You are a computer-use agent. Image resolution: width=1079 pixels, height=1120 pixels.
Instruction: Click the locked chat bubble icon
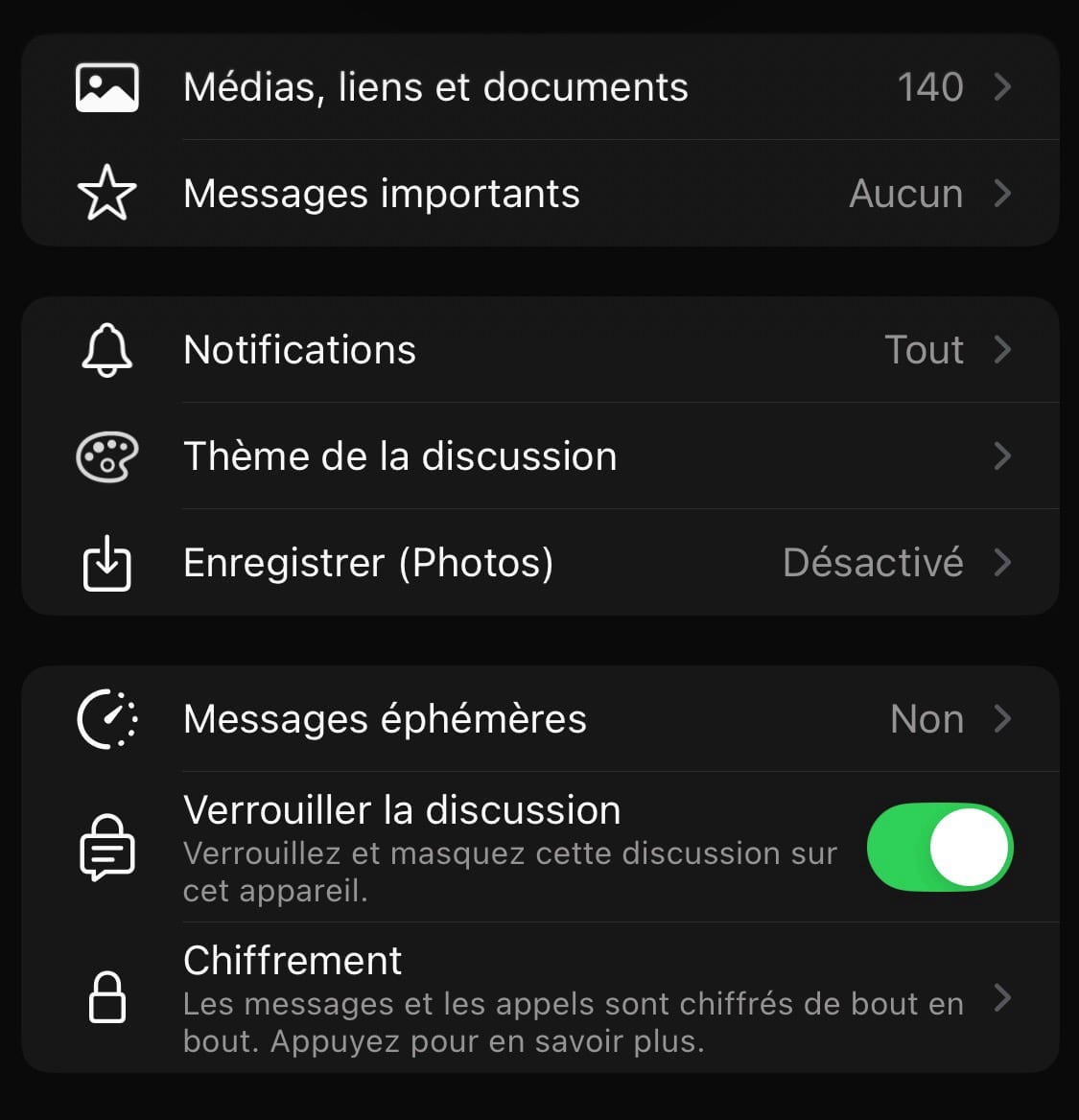click(106, 848)
